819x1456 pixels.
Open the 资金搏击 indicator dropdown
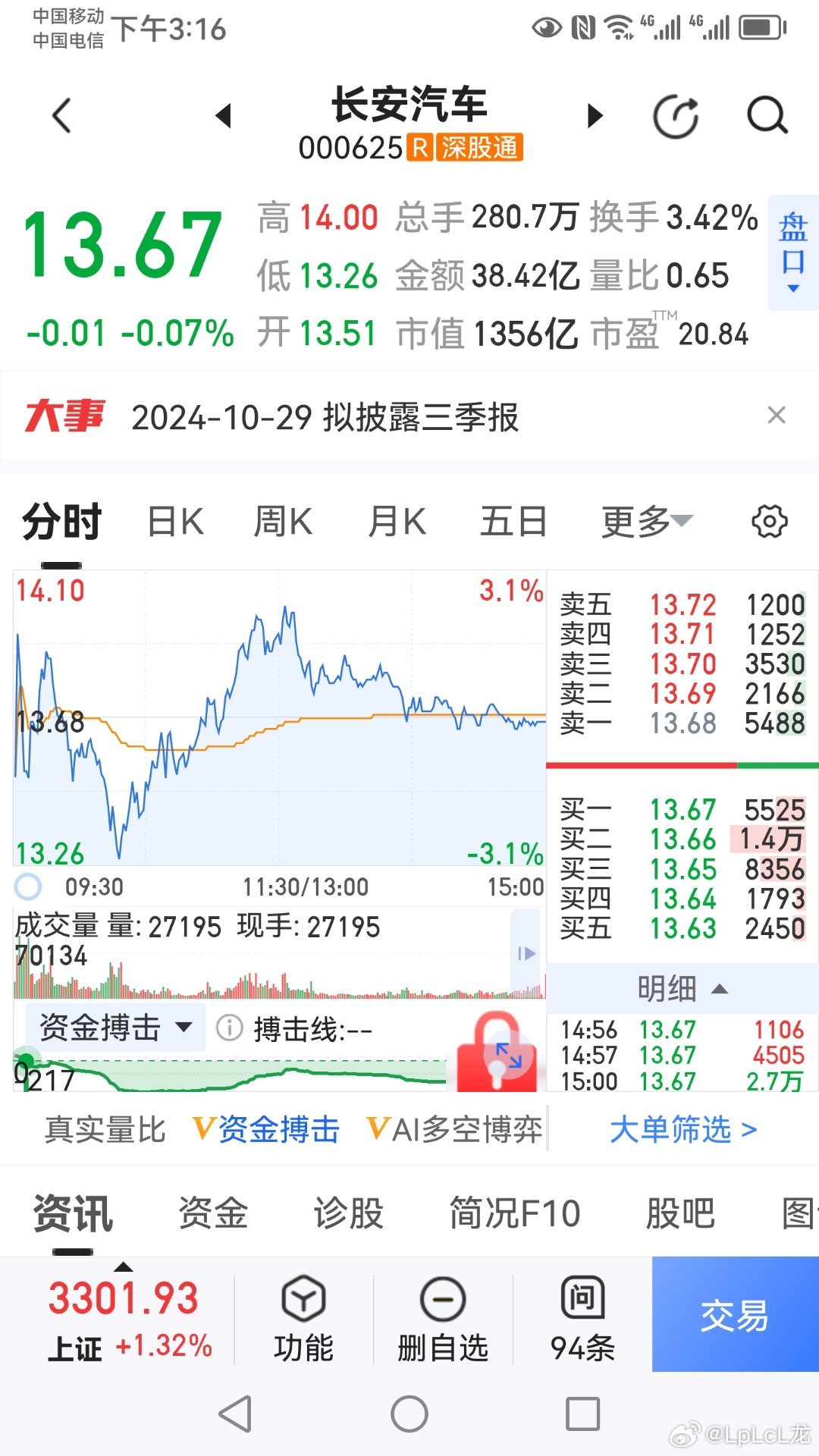pos(115,1028)
